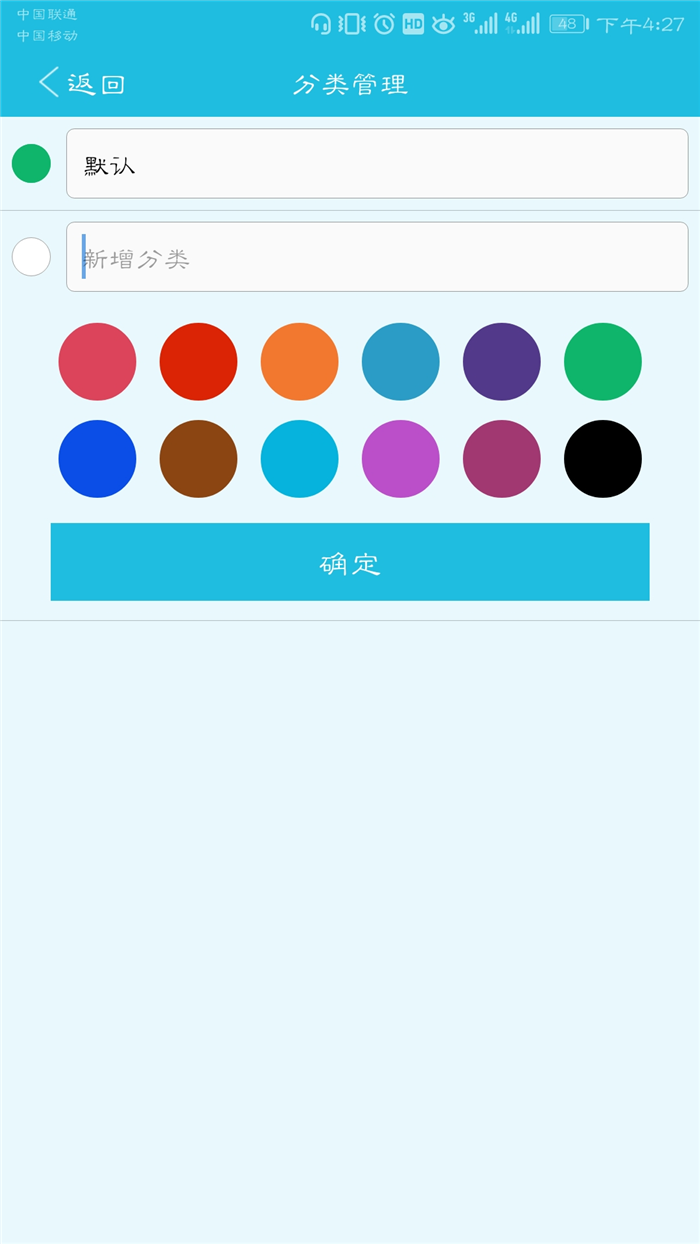Choose the brown color swatch
700x1244 pixels.
tap(198, 459)
